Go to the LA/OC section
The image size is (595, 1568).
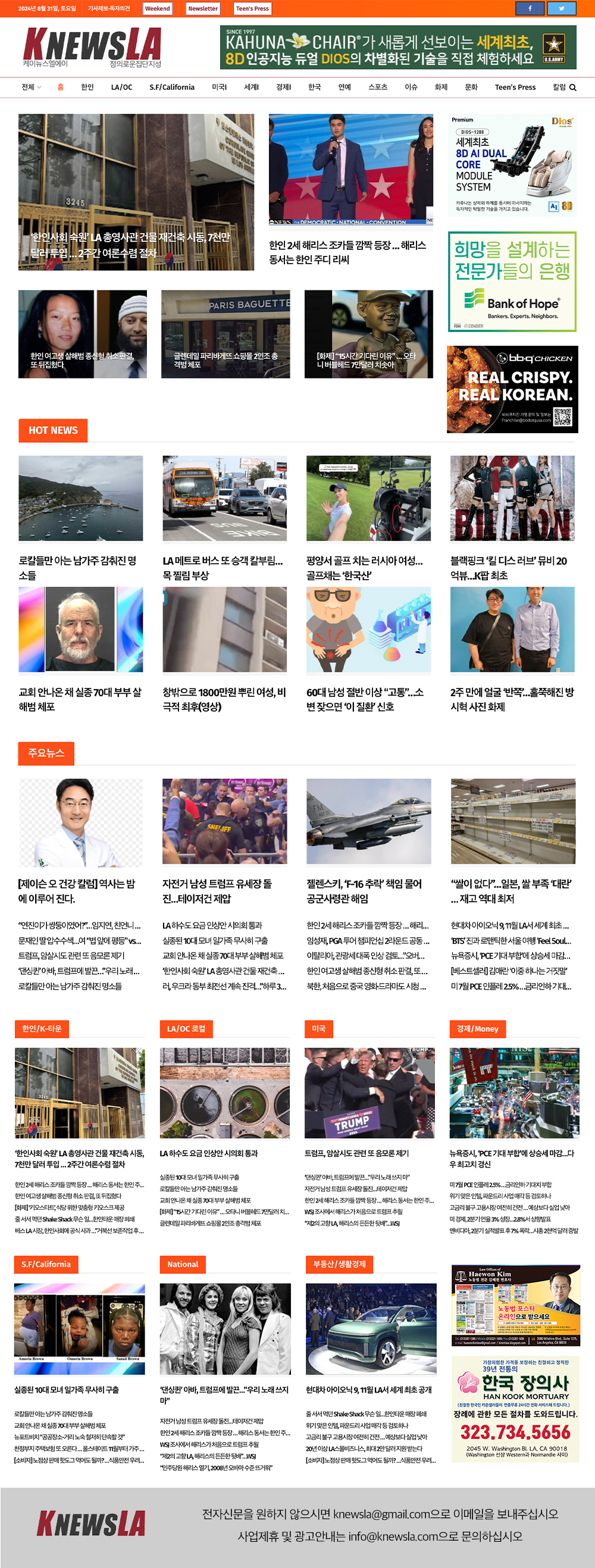(121, 87)
